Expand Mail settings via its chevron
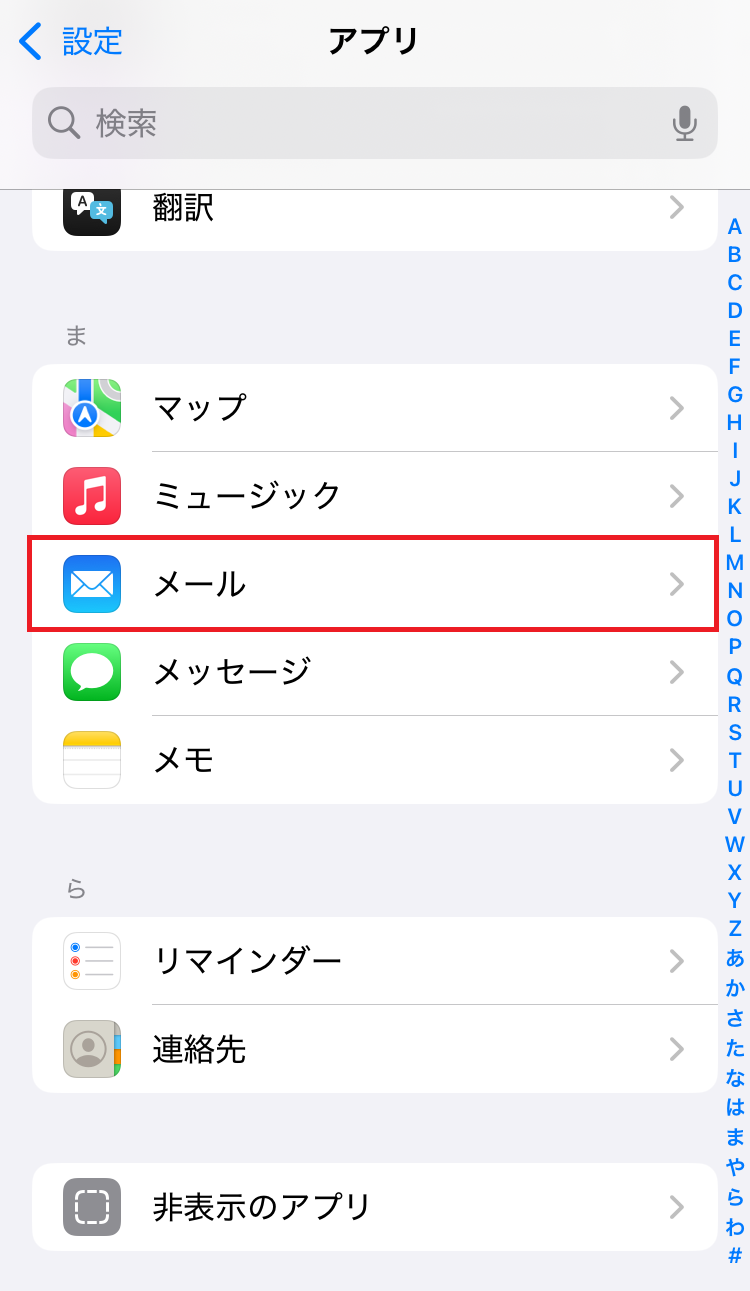The width and height of the screenshot is (750, 1291). (676, 584)
